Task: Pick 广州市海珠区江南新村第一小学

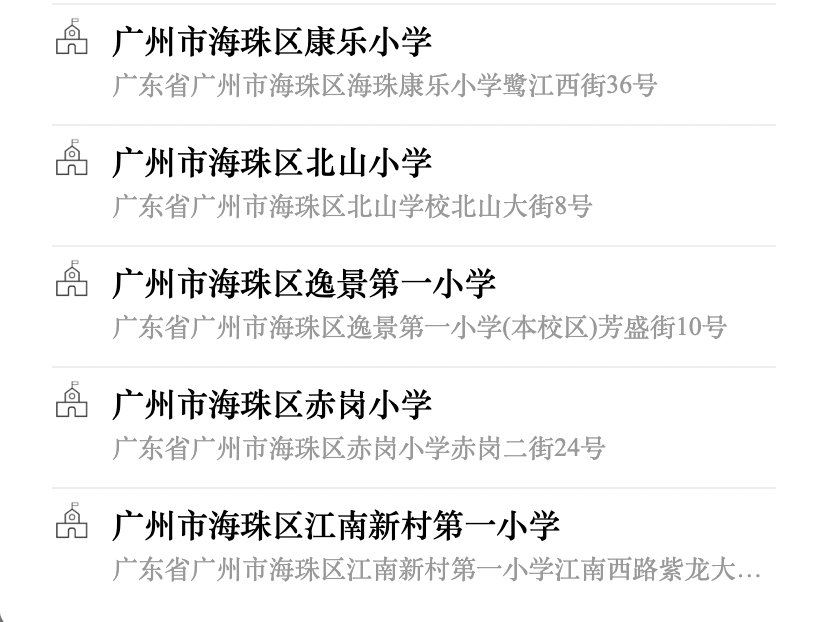Action: (336, 526)
